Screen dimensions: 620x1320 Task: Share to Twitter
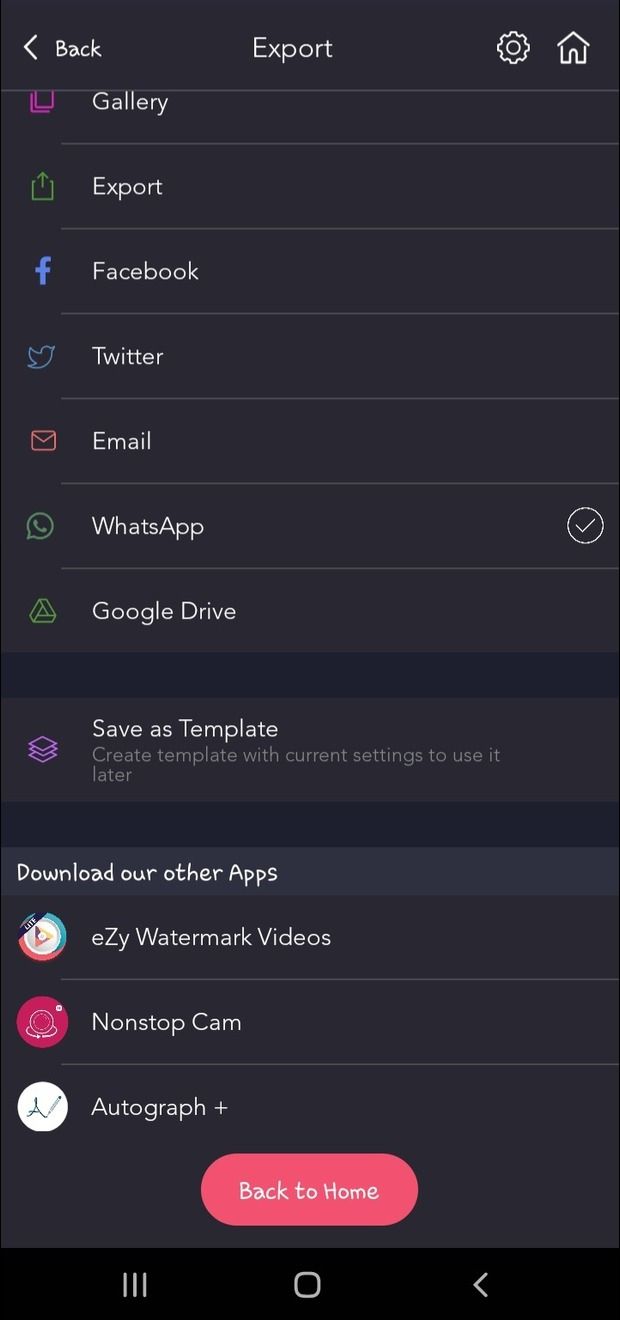tap(310, 356)
